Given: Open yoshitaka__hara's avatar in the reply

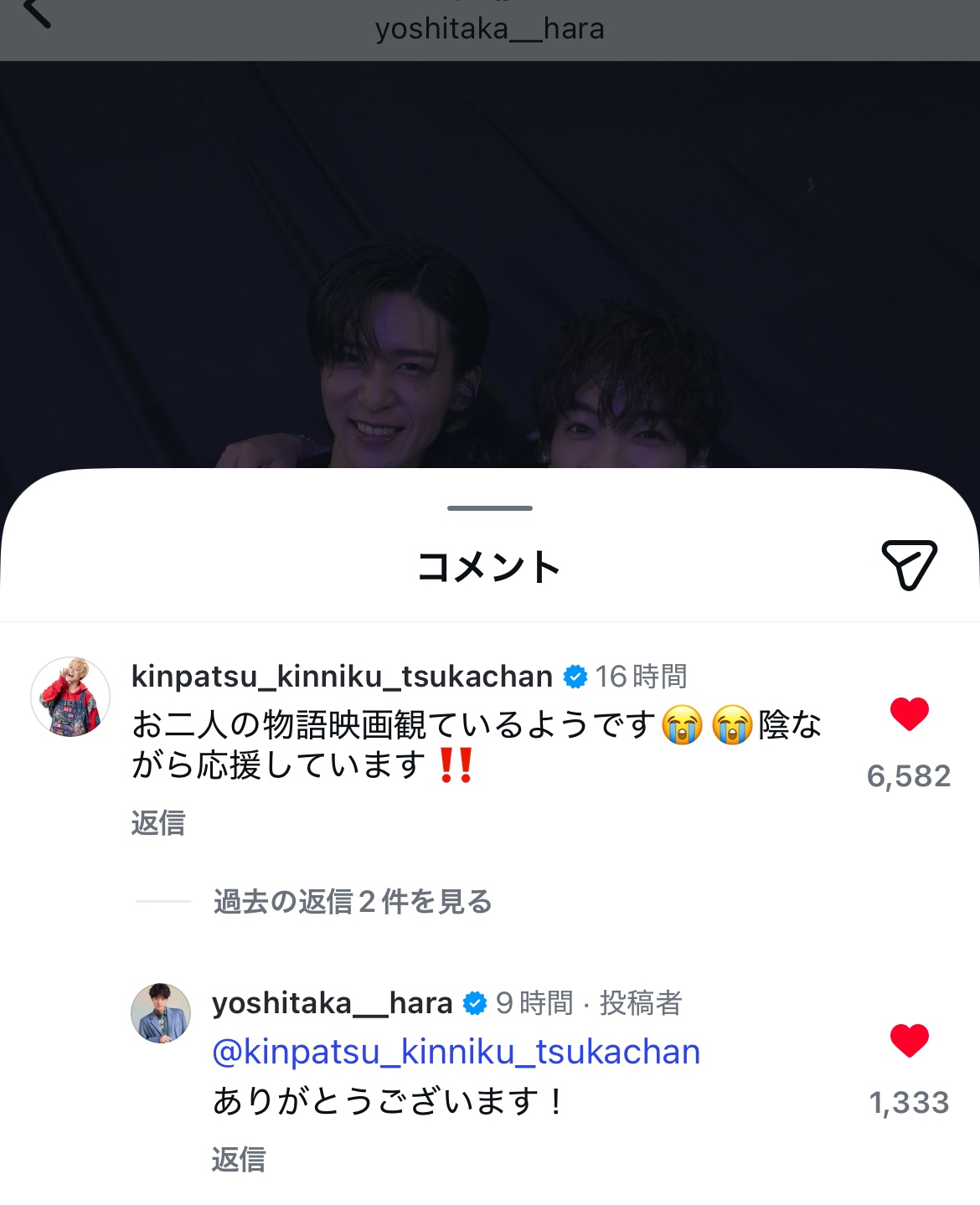Looking at the screenshot, I should (161, 1013).
